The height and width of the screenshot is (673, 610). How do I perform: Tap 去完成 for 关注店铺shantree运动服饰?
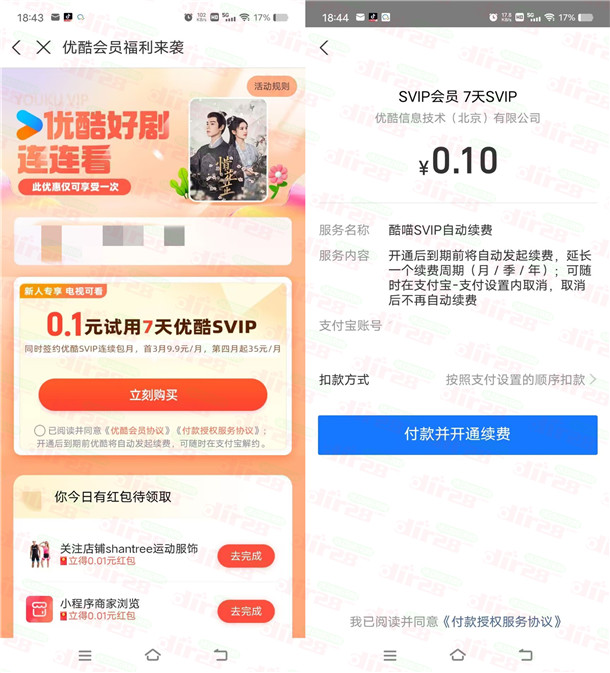[245, 556]
